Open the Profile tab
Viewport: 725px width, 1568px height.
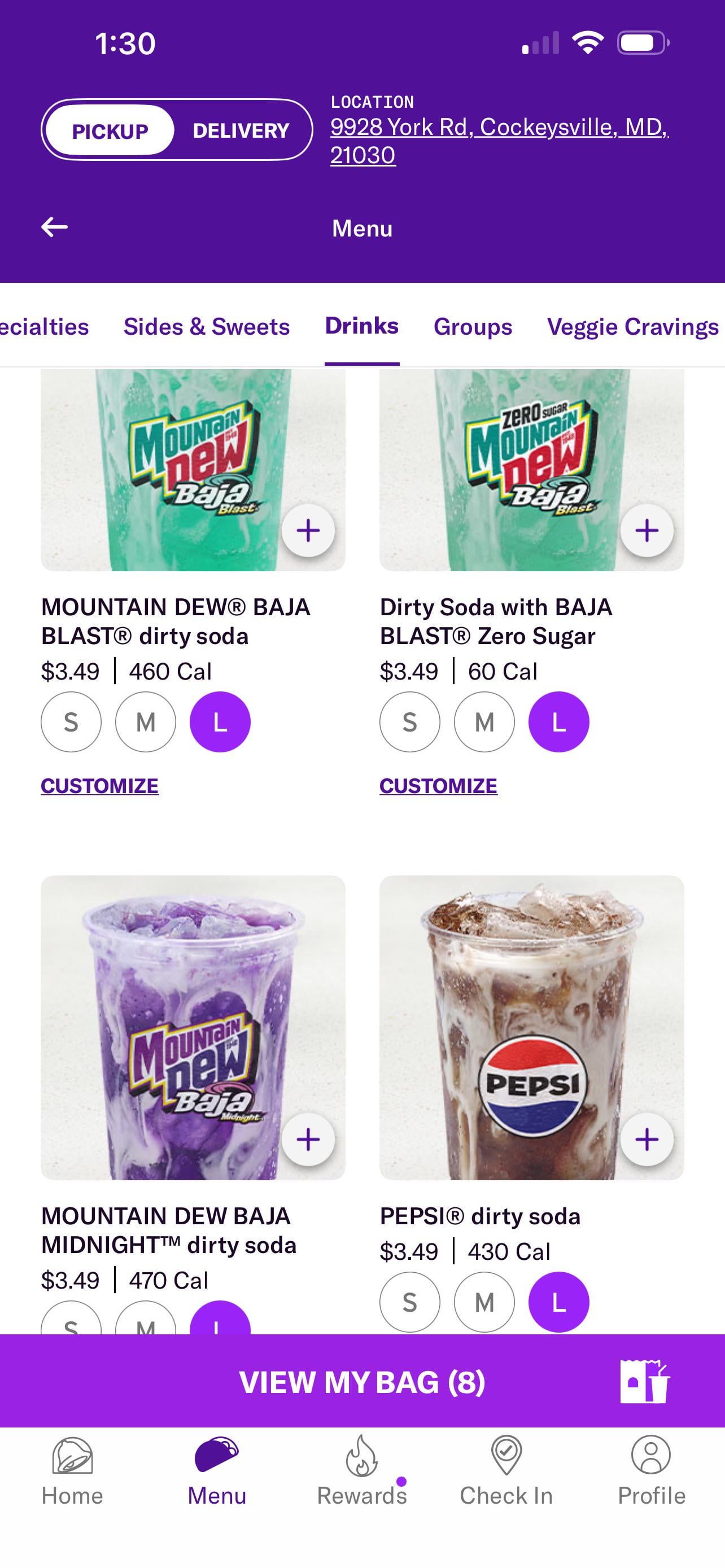650,1470
